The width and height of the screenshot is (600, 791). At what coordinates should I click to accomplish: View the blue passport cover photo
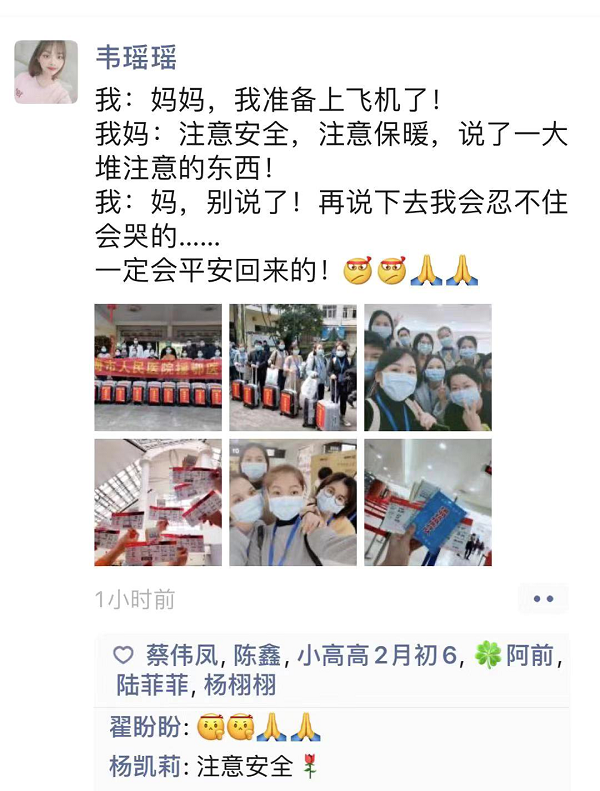427,502
